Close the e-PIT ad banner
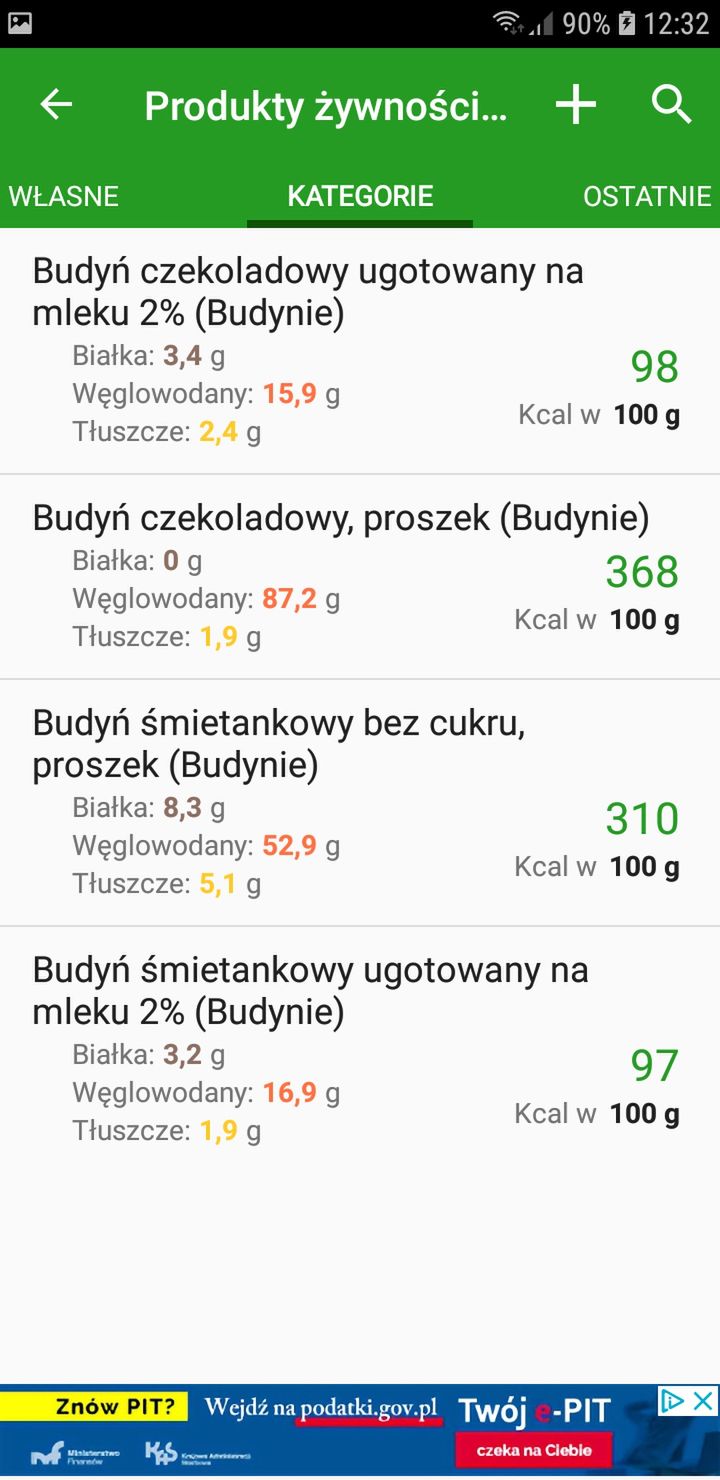This screenshot has height=1480, width=720. coord(705,1401)
